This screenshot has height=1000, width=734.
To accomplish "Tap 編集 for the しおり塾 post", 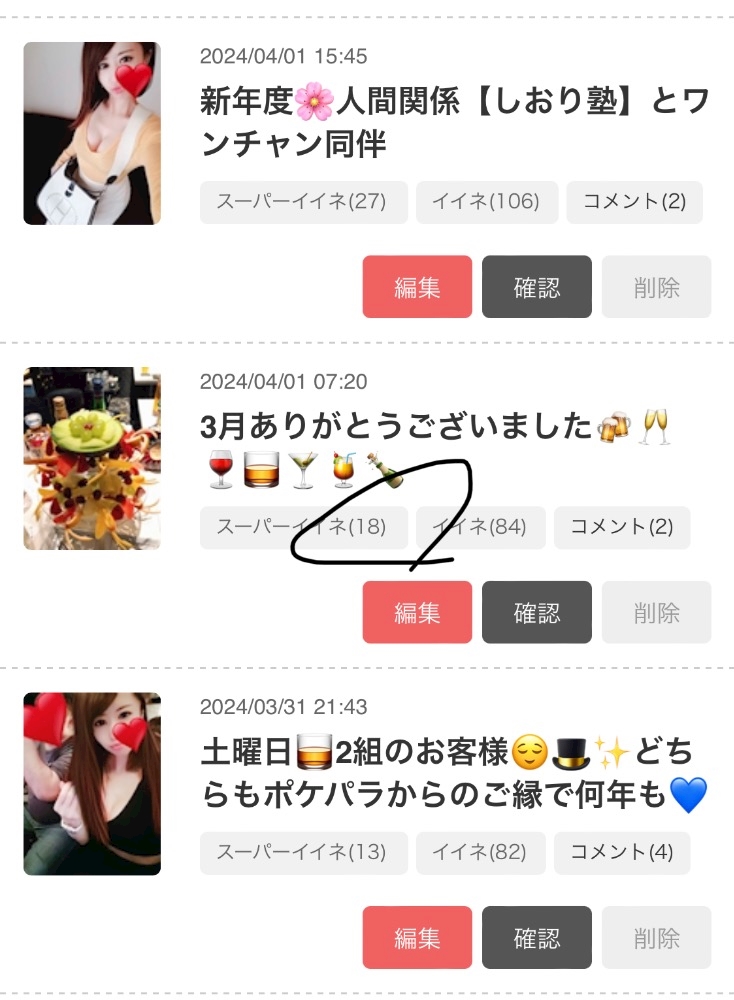I will click(x=417, y=287).
